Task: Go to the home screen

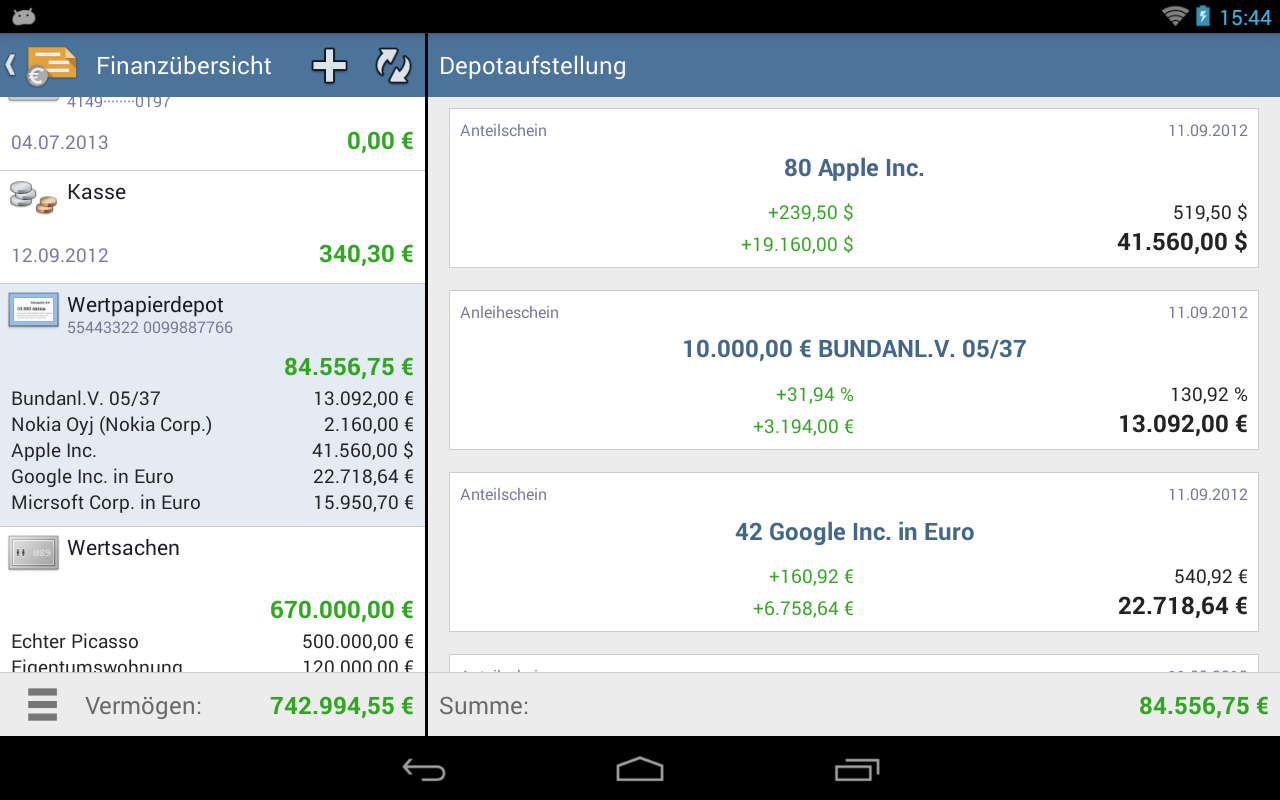Action: pos(640,769)
